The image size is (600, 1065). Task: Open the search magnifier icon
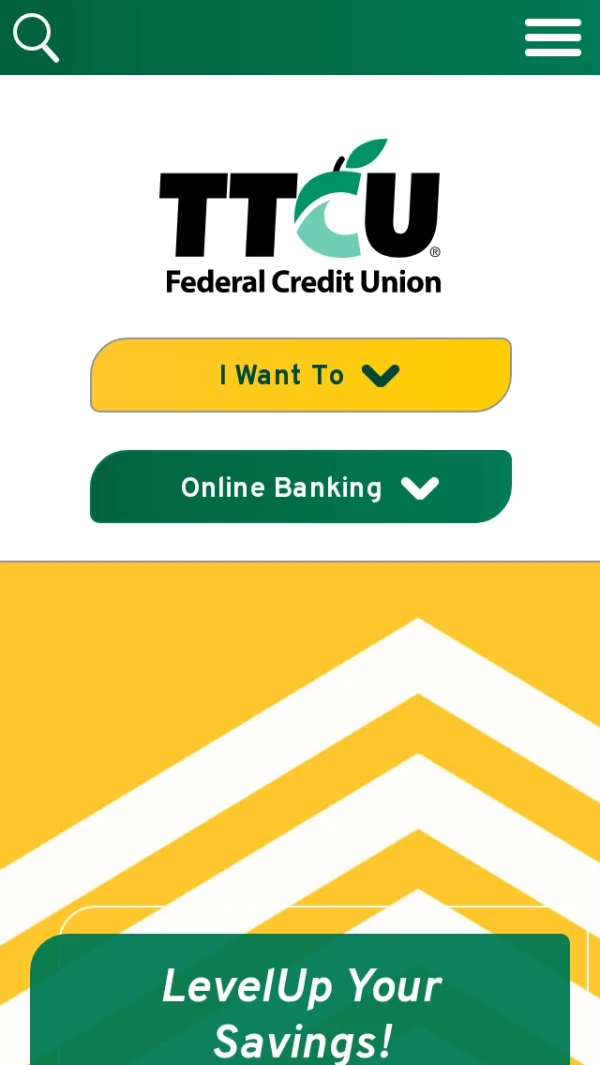pos(36,38)
